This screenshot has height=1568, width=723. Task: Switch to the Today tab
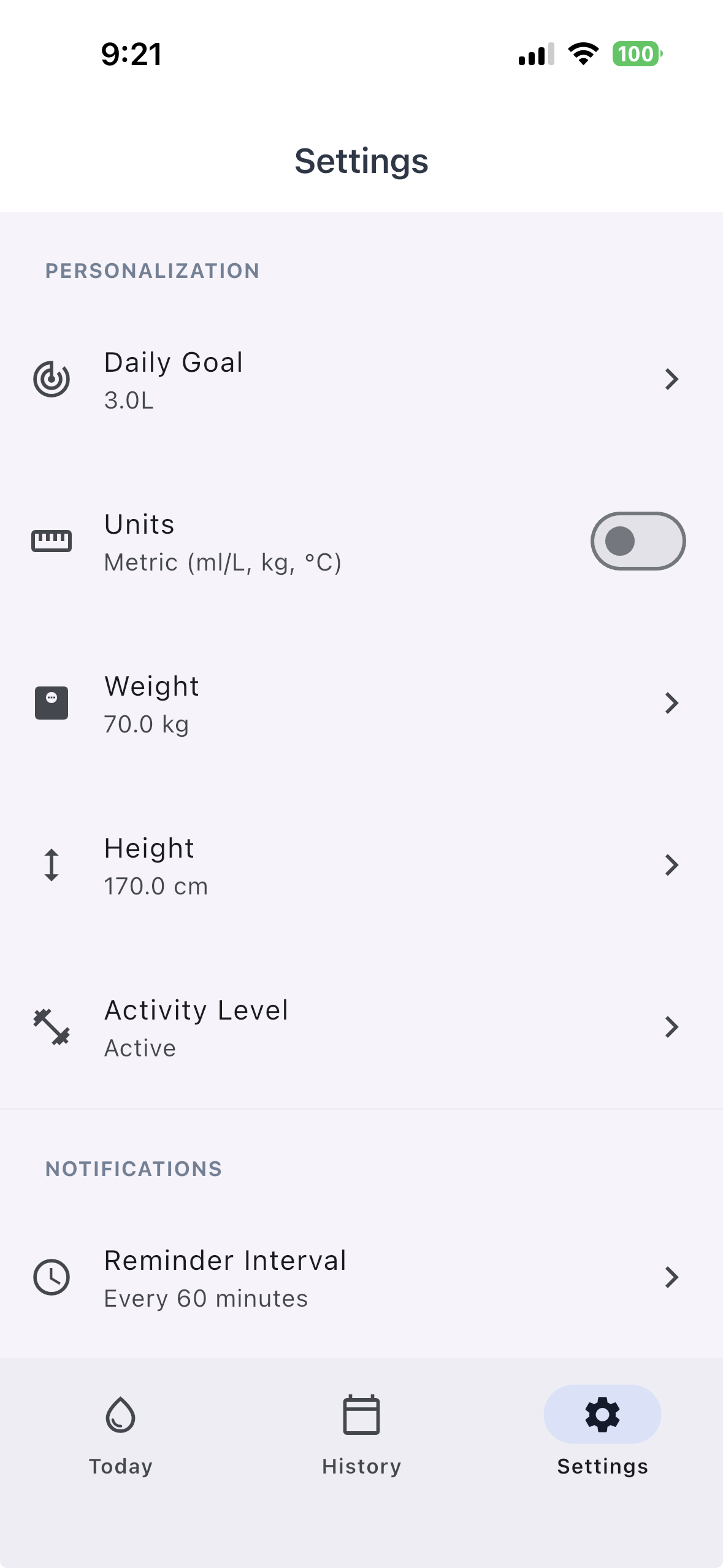(x=120, y=1435)
